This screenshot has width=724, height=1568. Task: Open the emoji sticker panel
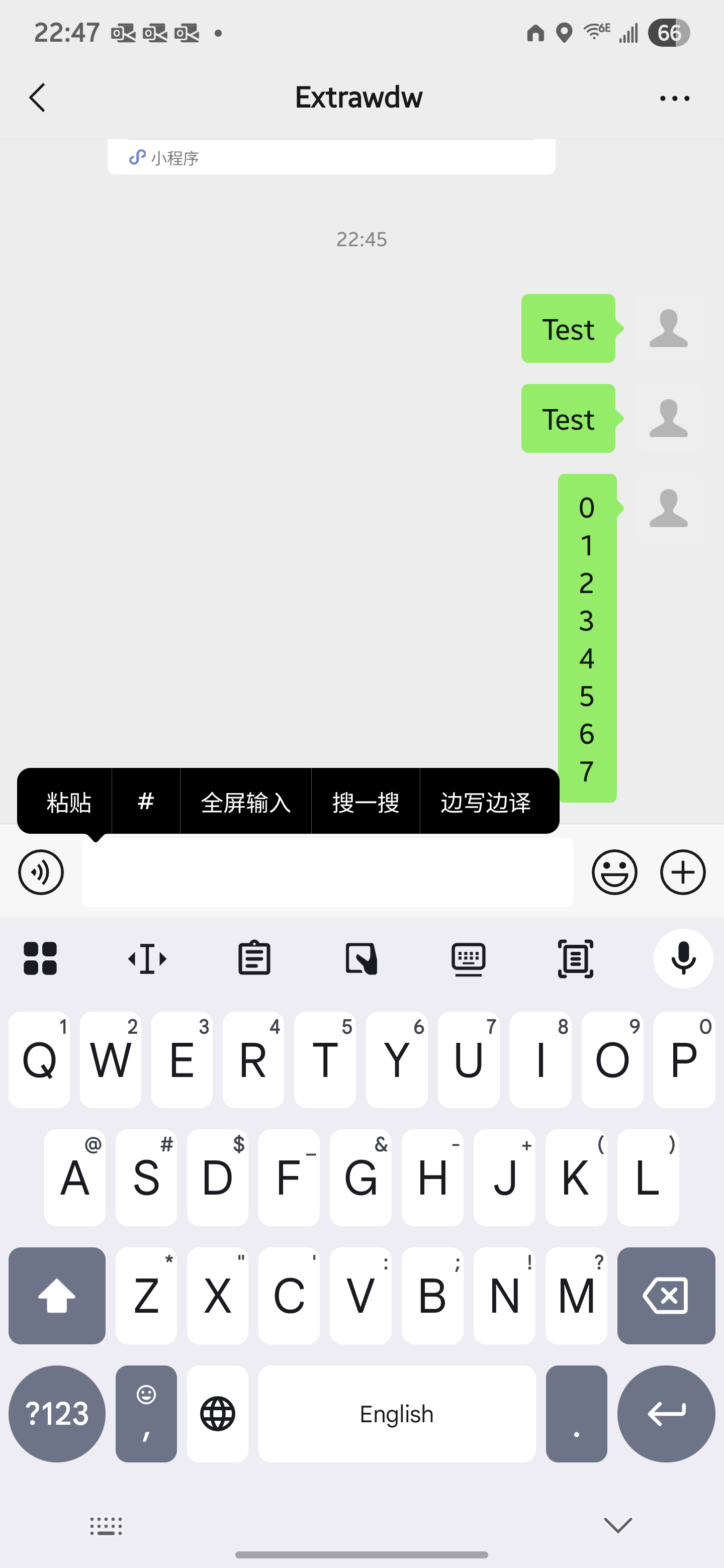614,872
